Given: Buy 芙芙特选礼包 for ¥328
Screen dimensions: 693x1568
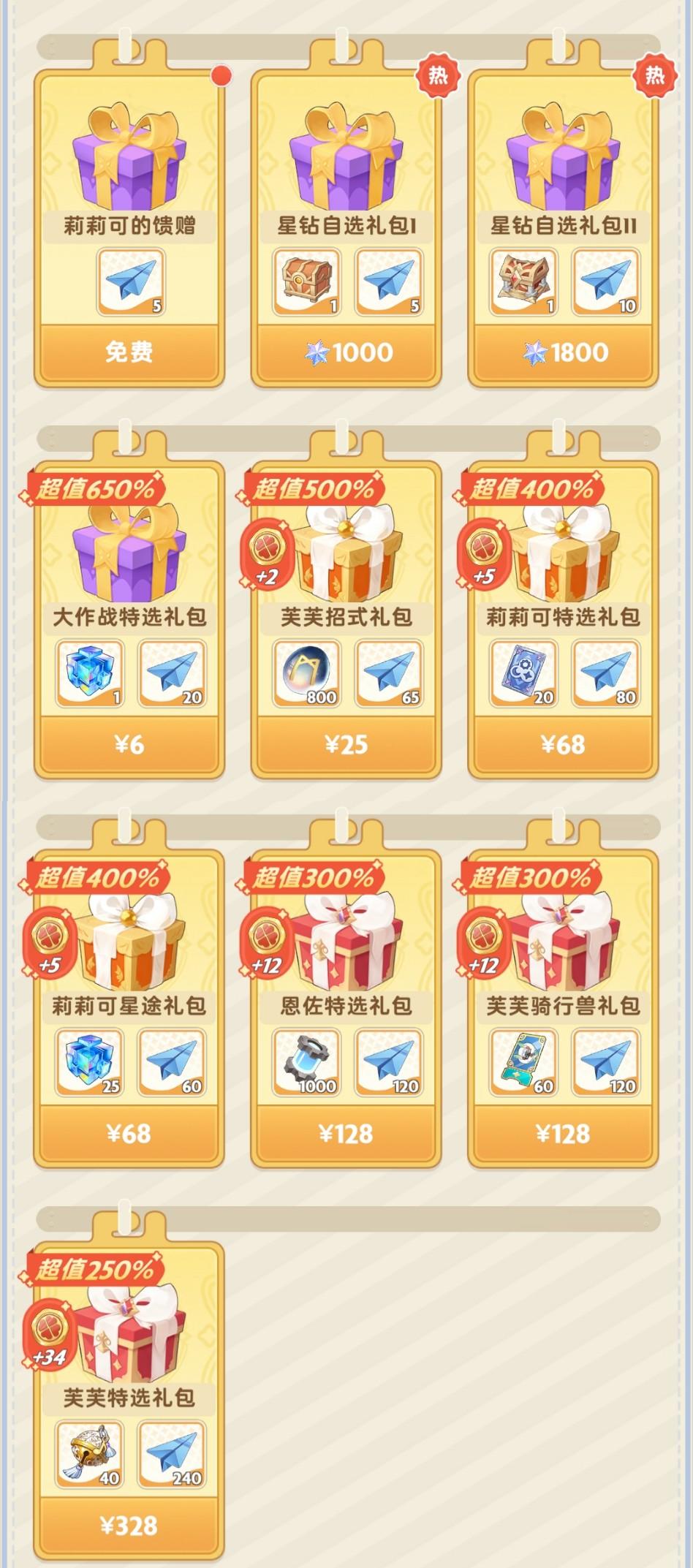Looking at the screenshot, I should click(130, 1525).
